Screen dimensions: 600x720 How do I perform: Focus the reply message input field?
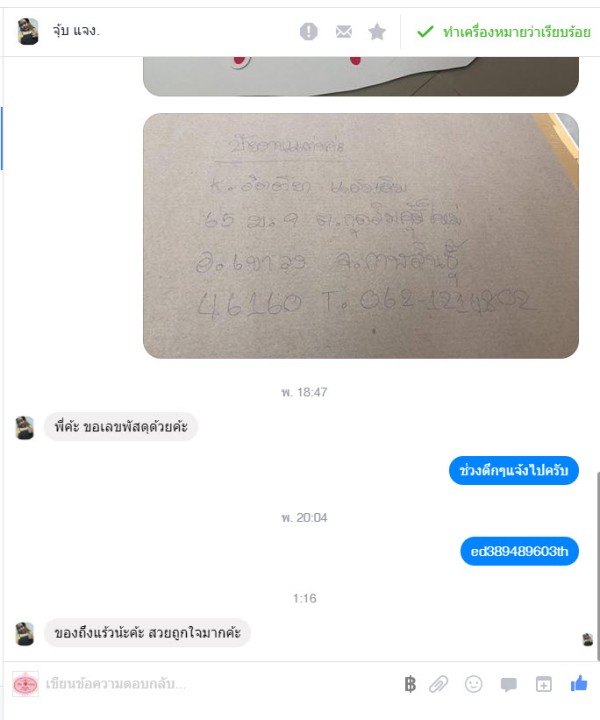[x=210, y=684]
